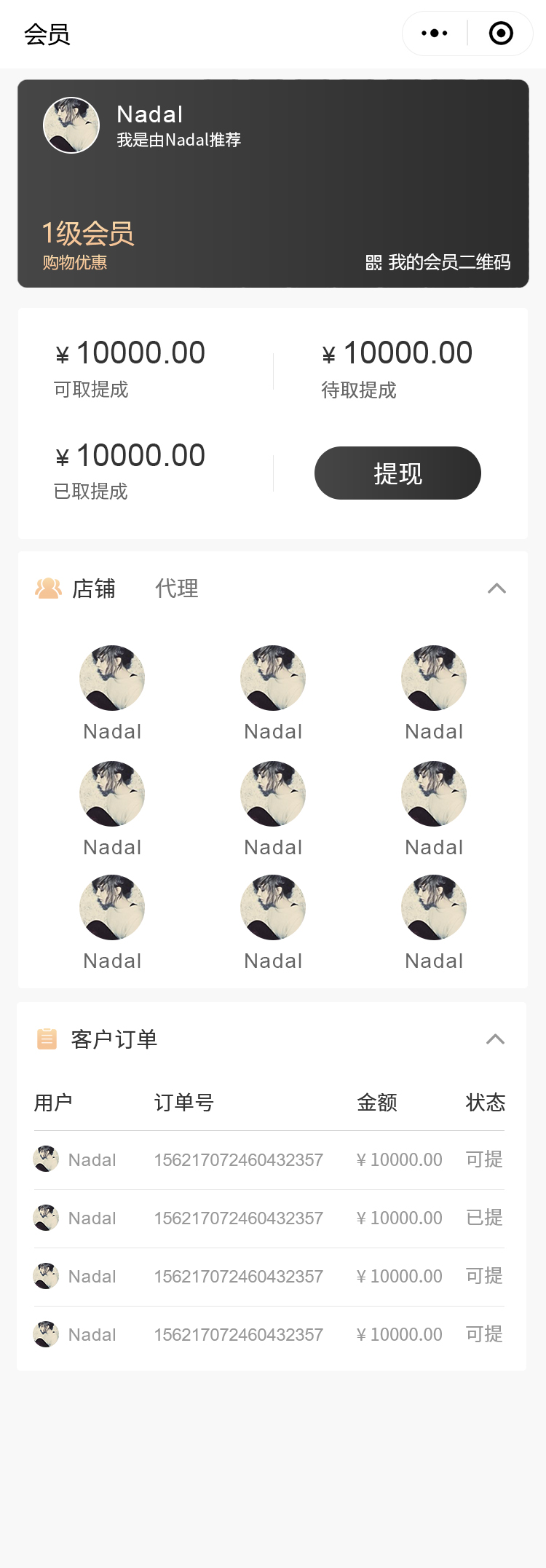Open 我的会员二维码 QR code

tap(438, 262)
